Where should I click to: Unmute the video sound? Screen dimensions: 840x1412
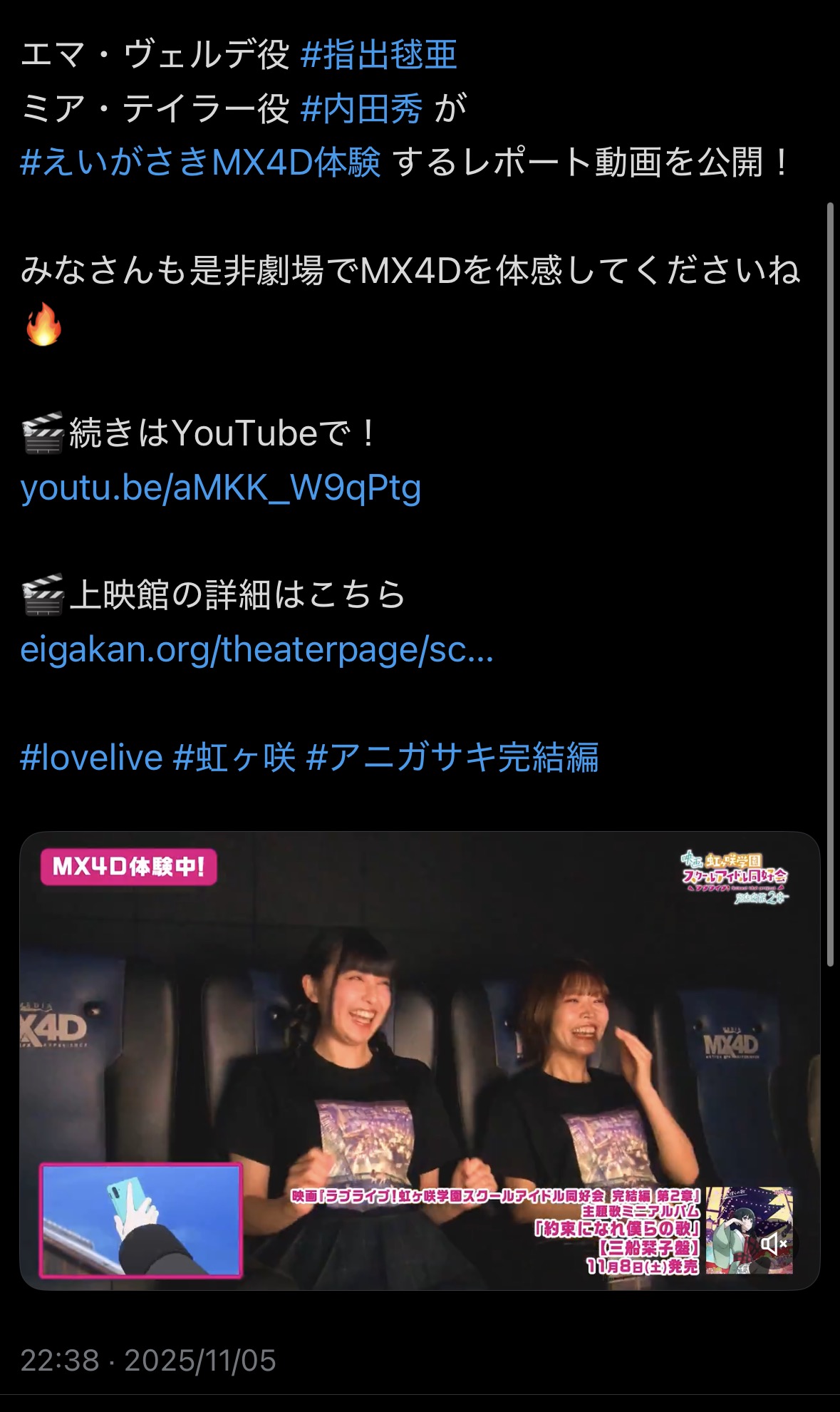coord(774,1244)
